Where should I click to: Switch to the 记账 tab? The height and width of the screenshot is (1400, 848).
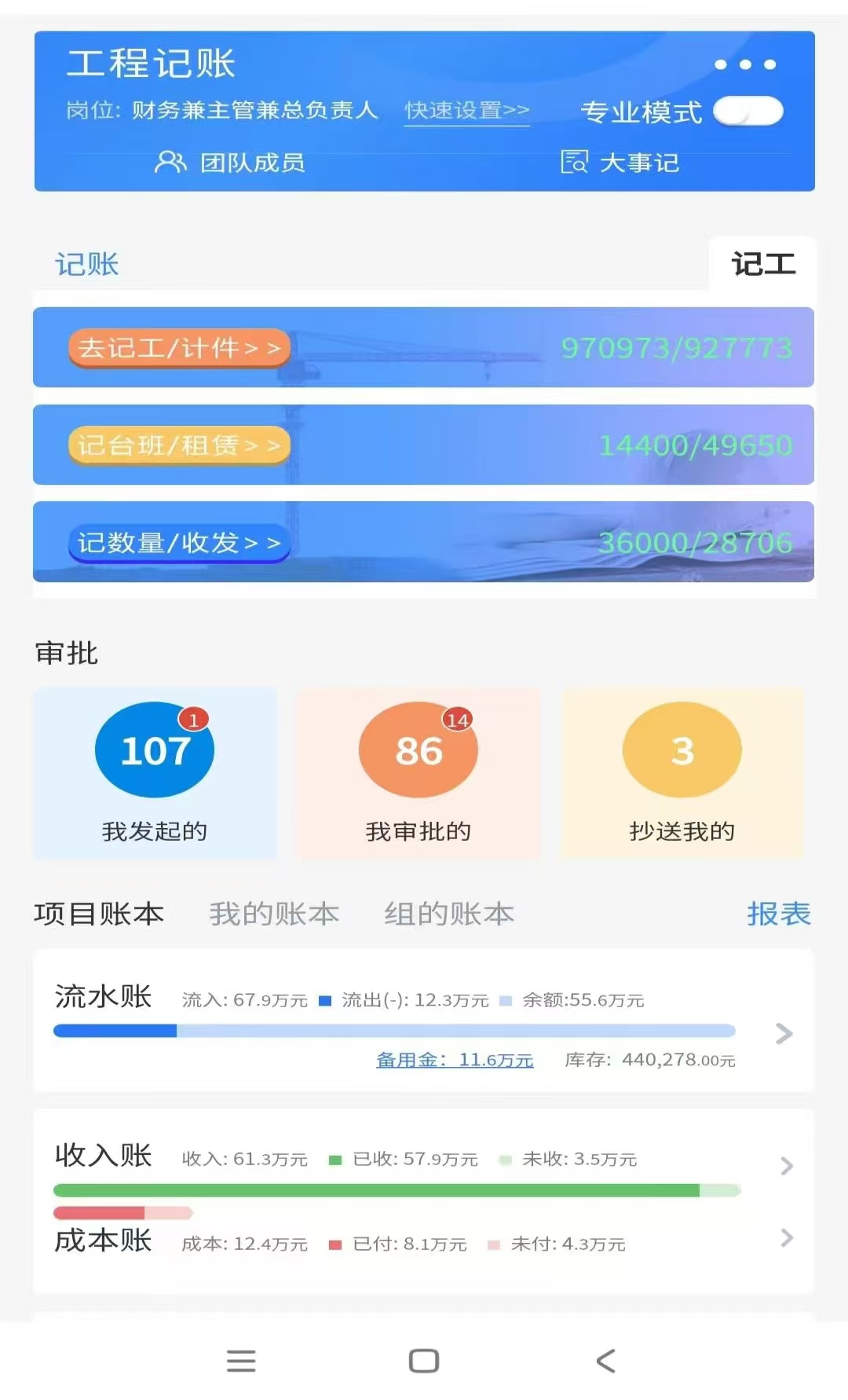pos(87,265)
